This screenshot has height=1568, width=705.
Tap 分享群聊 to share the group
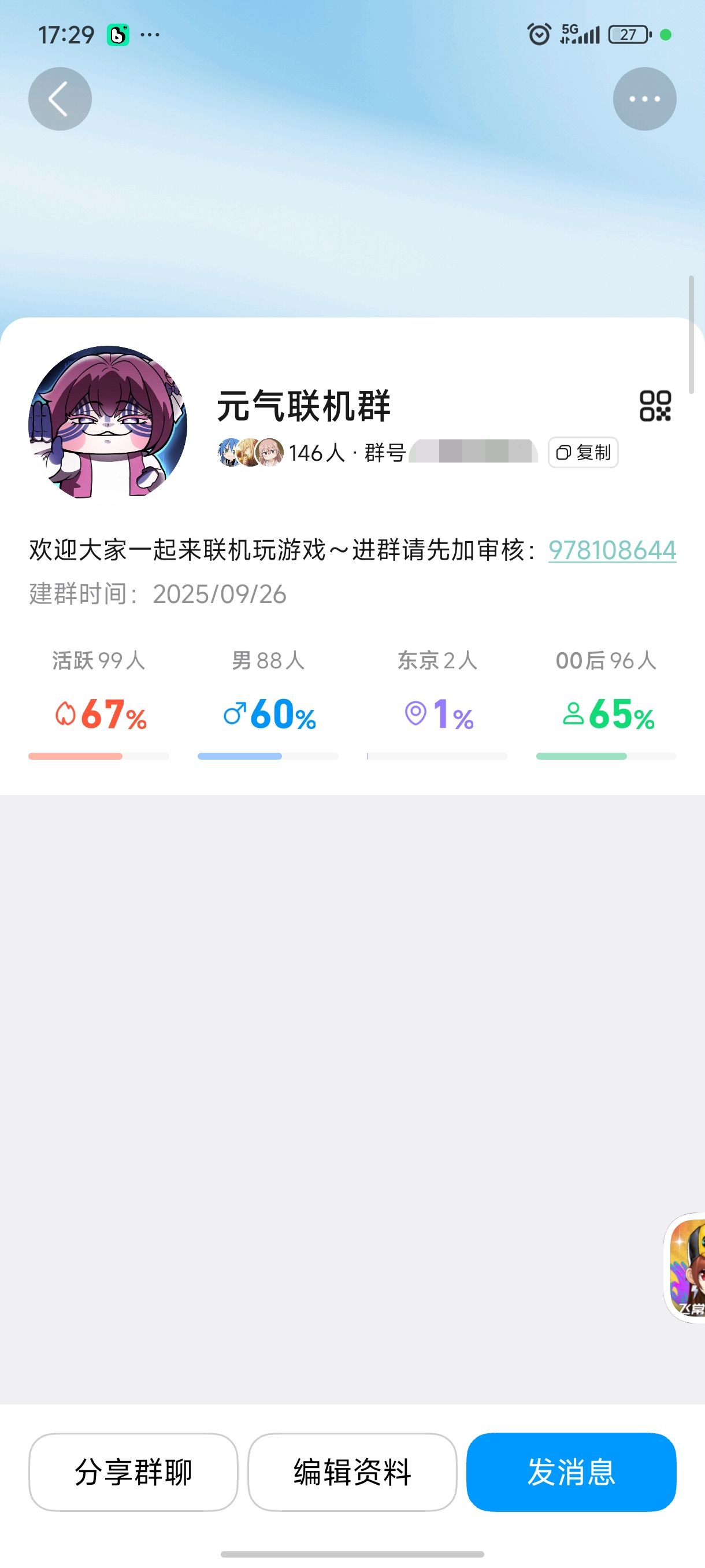(x=133, y=1472)
